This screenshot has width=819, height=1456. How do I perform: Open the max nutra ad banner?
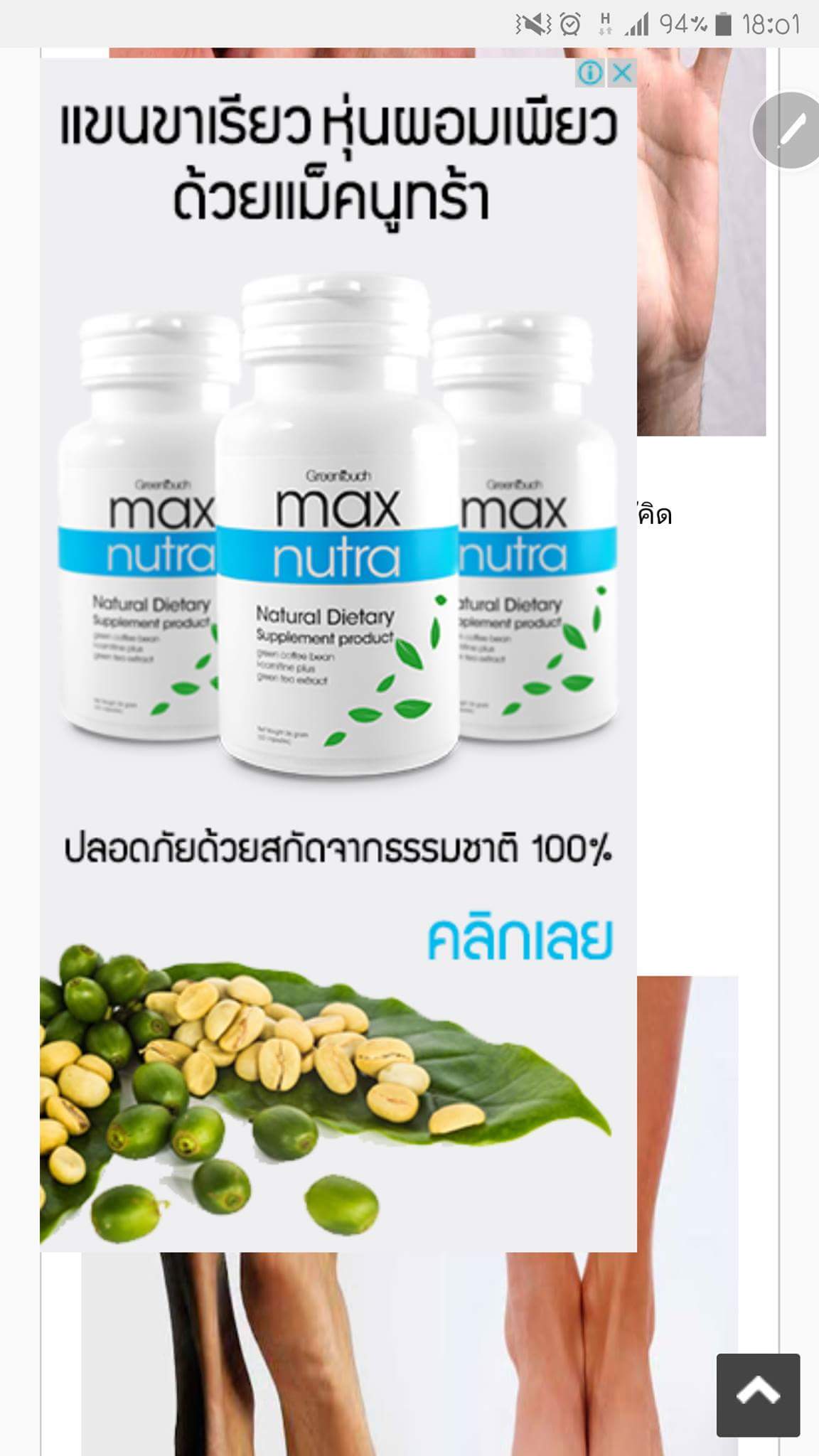click(338, 655)
